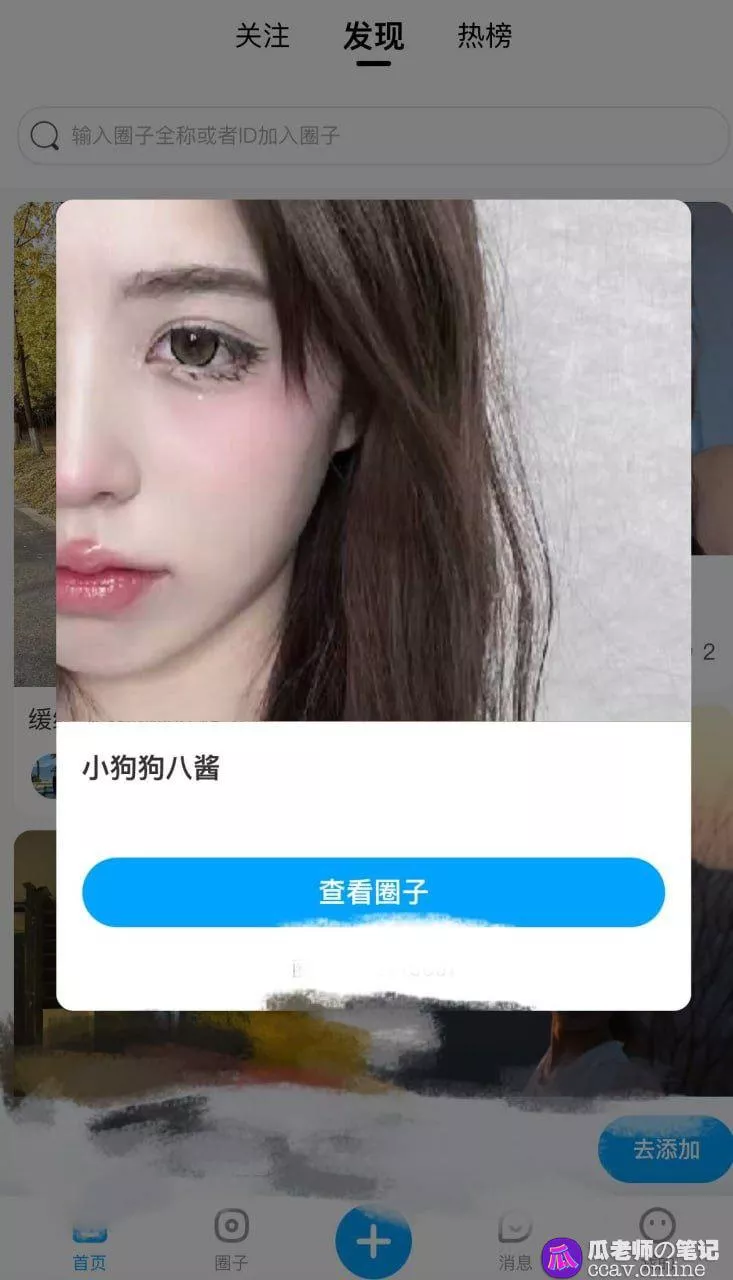Tap the 查看圈子 button
Viewport: 733px width, 1280px height.
373,892
